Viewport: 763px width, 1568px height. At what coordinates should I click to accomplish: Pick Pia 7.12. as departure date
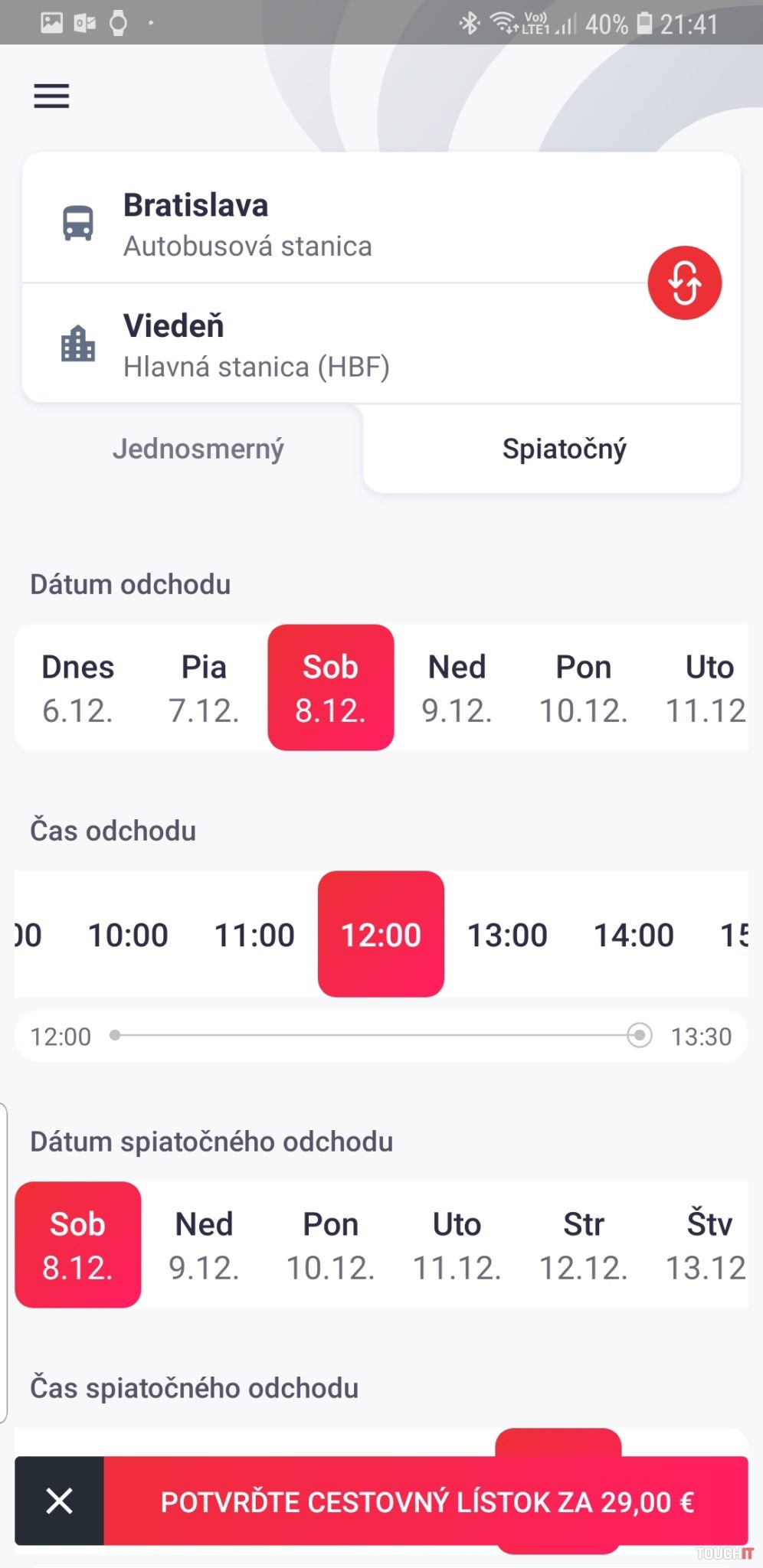tap(204, 688)
